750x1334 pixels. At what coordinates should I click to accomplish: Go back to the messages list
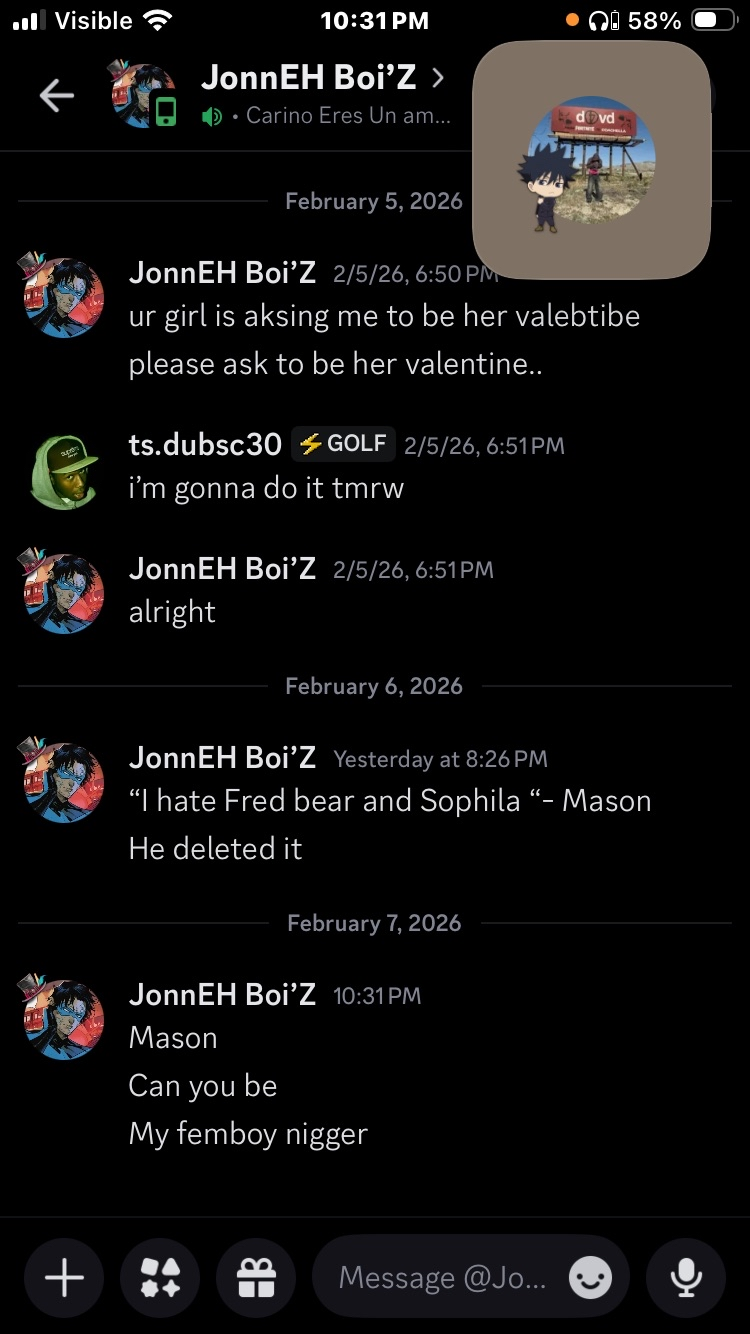tap(56, 96)
